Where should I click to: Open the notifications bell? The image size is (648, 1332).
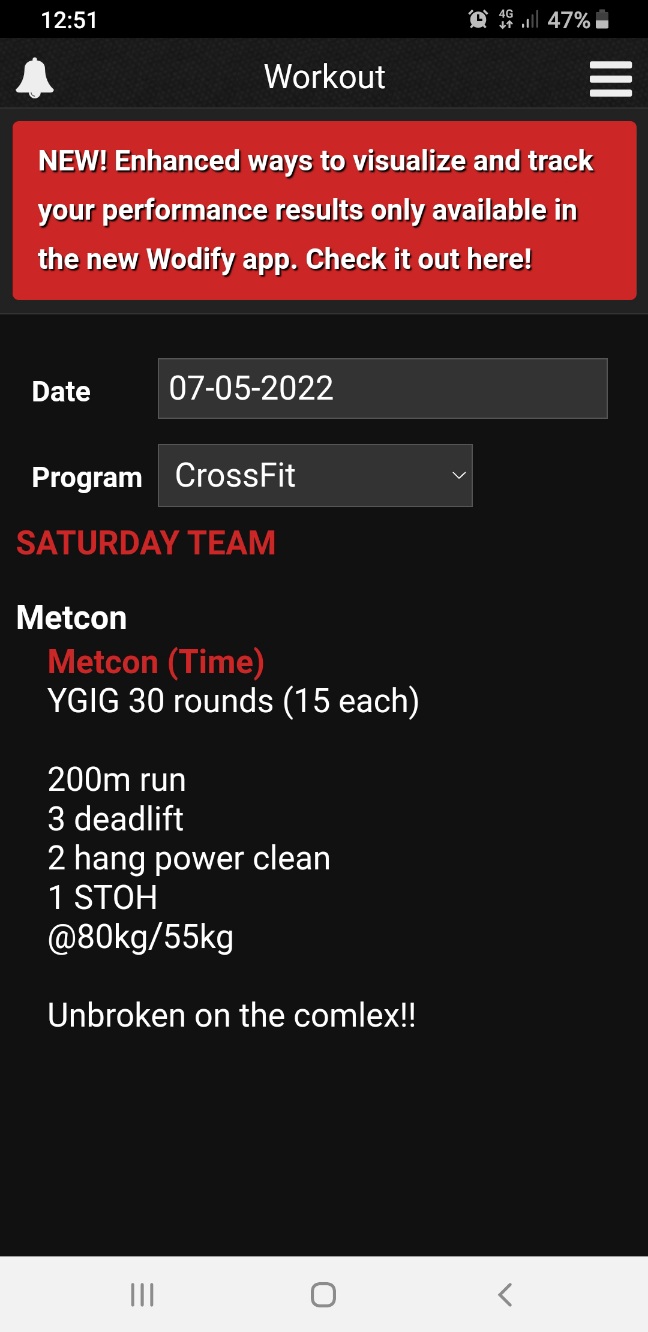[35, 78]
